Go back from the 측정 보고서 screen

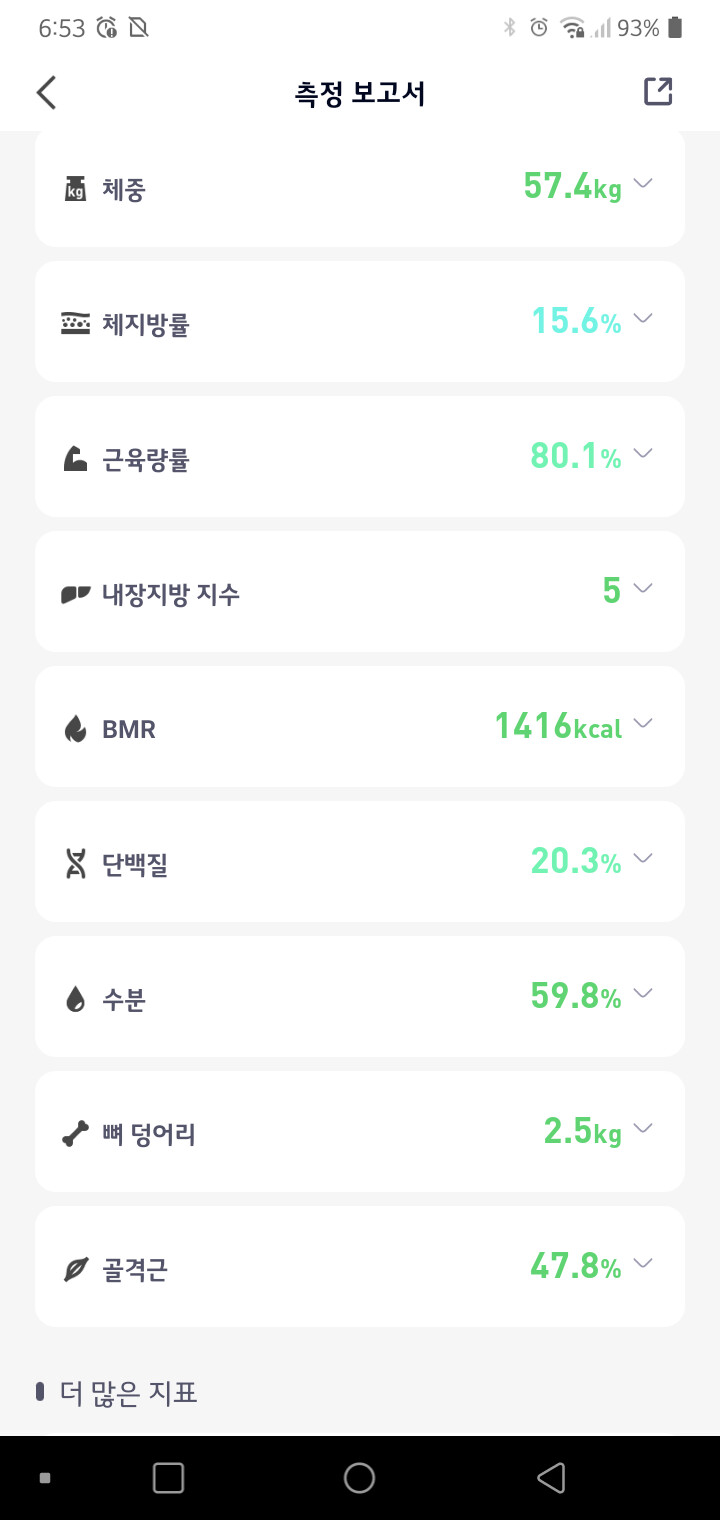pos(46,92)
